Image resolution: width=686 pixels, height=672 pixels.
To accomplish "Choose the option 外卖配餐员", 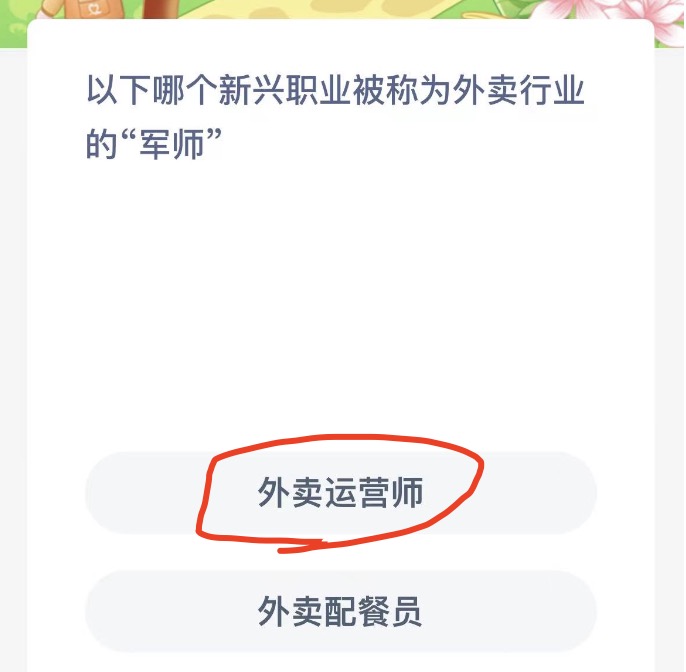I will (x=340, y=611).
